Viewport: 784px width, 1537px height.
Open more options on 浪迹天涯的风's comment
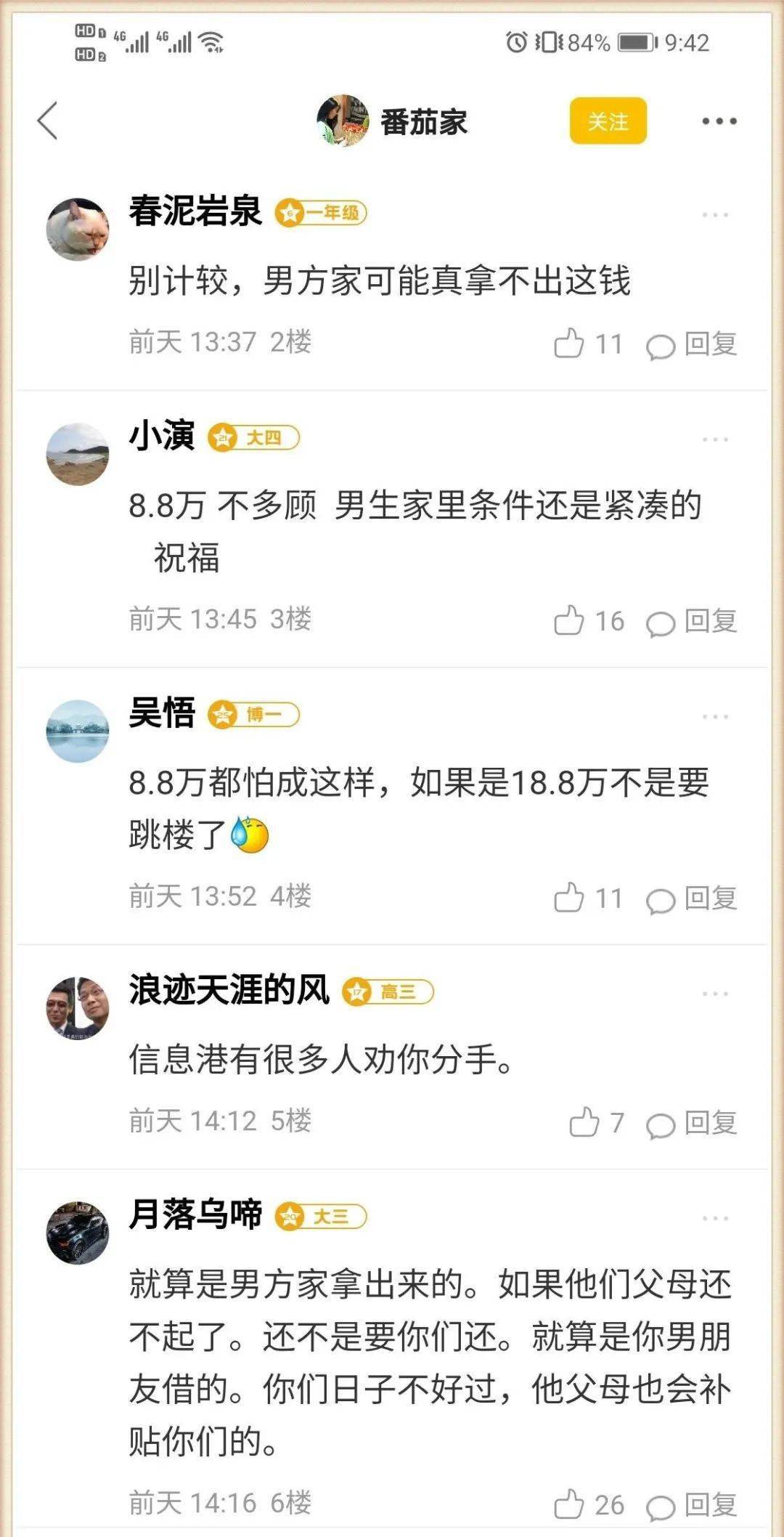point(715,994)
